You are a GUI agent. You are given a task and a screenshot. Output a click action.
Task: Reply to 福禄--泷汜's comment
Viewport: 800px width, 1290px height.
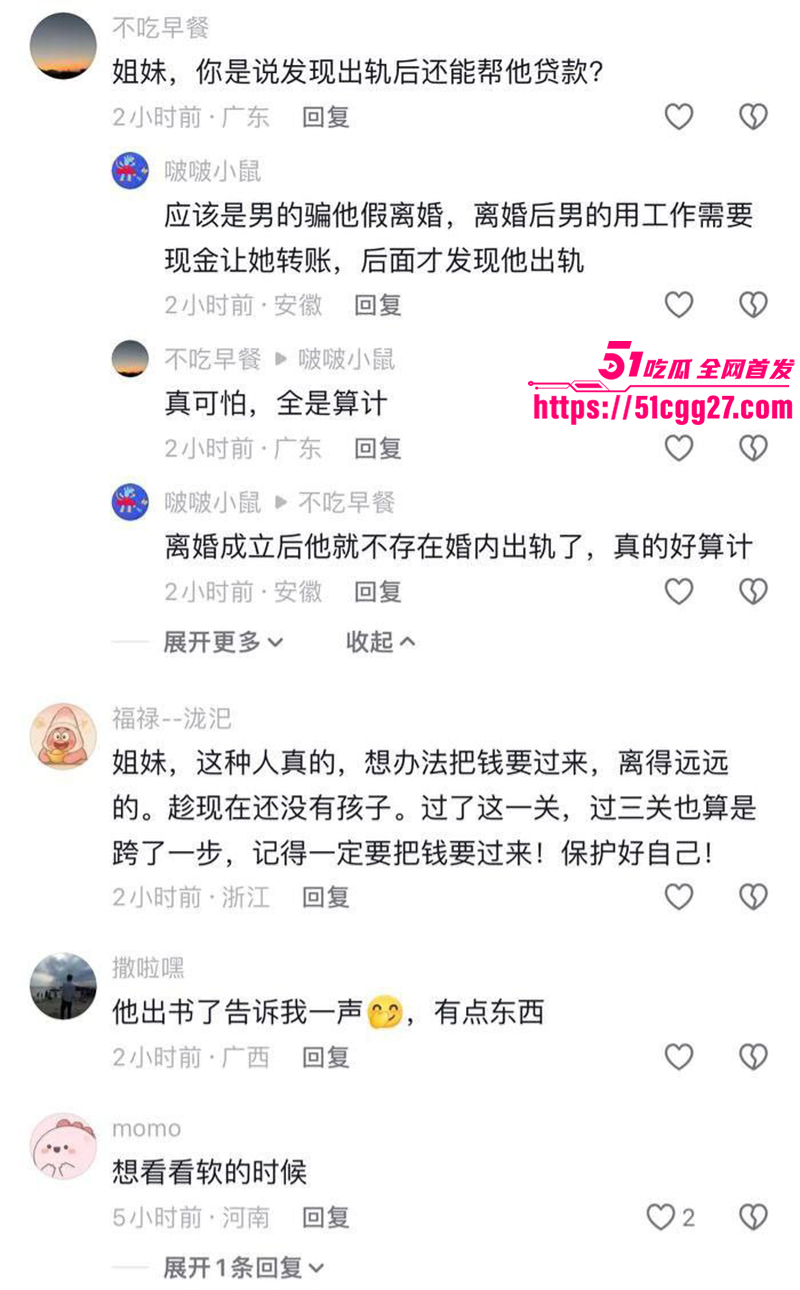coord(326,896)
